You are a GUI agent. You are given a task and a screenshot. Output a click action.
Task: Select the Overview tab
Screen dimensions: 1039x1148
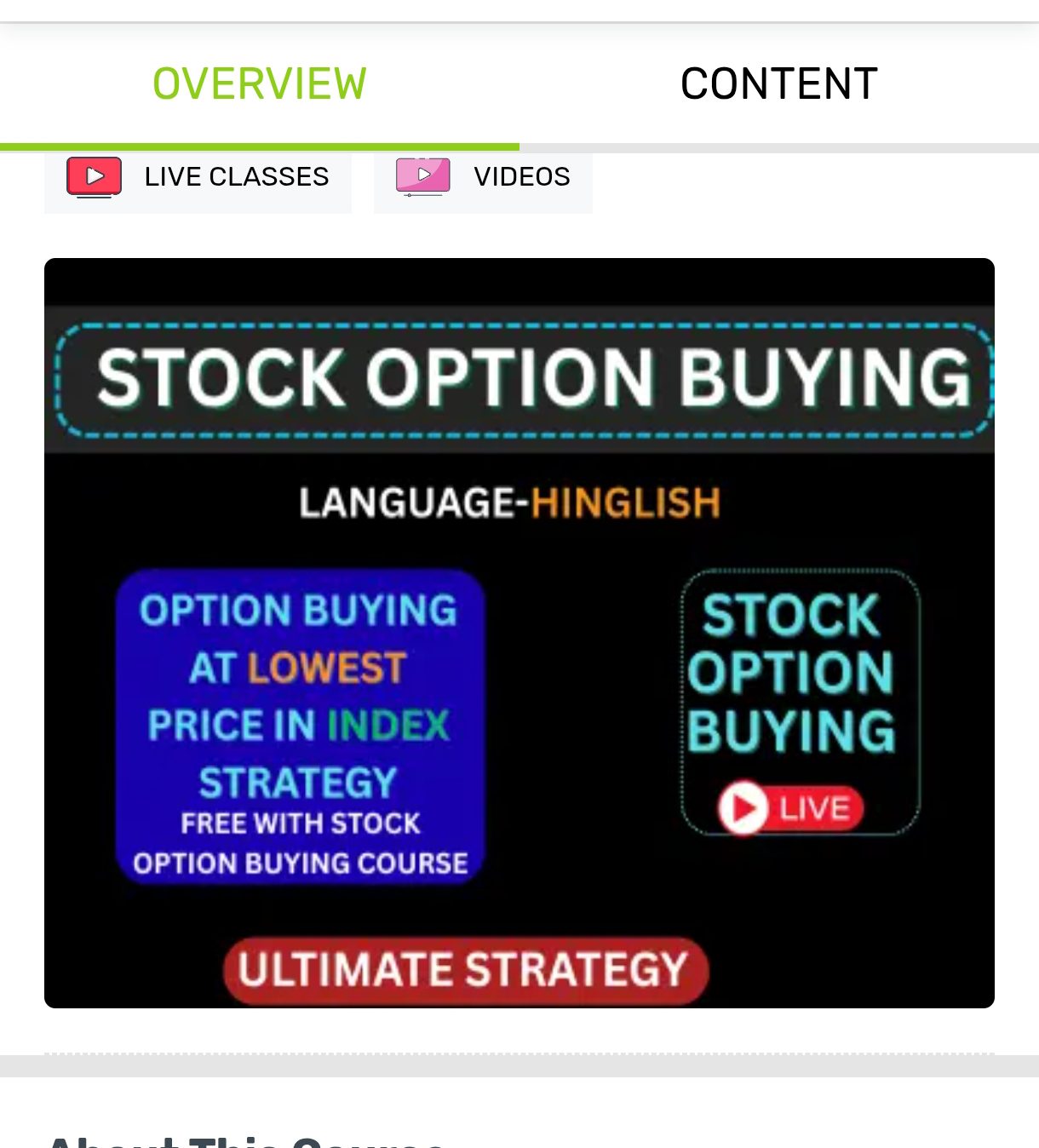pyautogui.click(x=259, y=83)
